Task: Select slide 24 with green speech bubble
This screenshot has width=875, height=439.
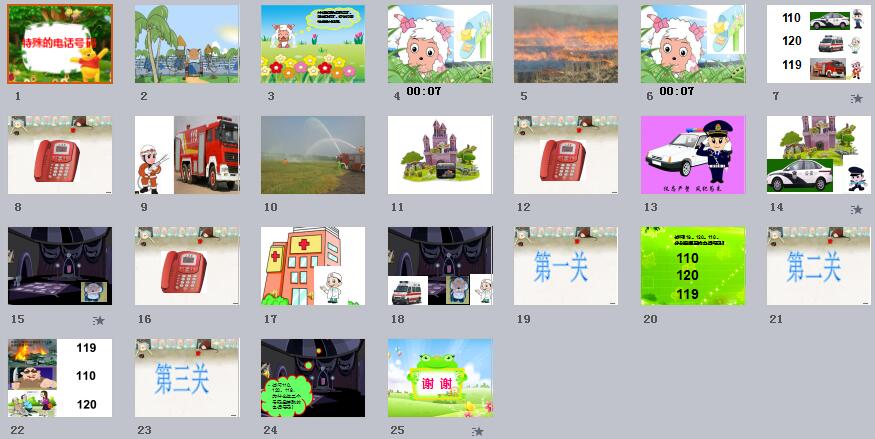Action: 313,377
